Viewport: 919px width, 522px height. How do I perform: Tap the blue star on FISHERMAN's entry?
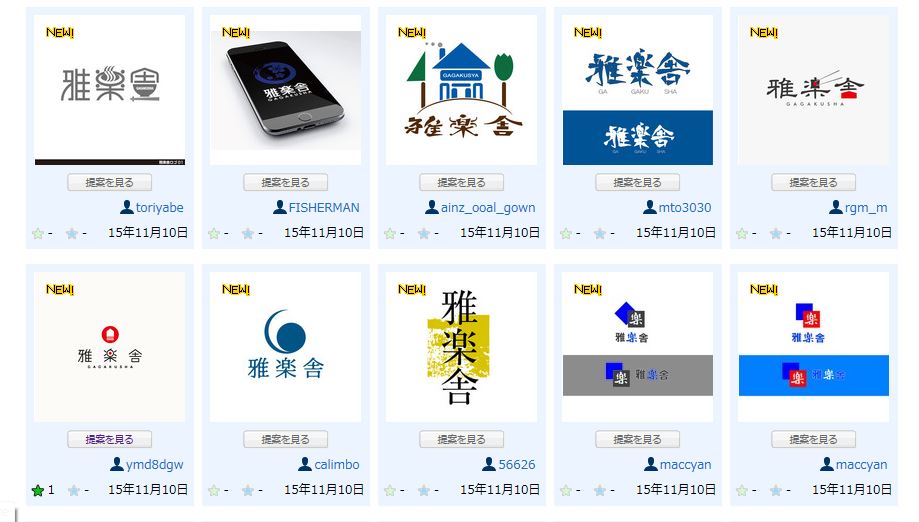247,233
